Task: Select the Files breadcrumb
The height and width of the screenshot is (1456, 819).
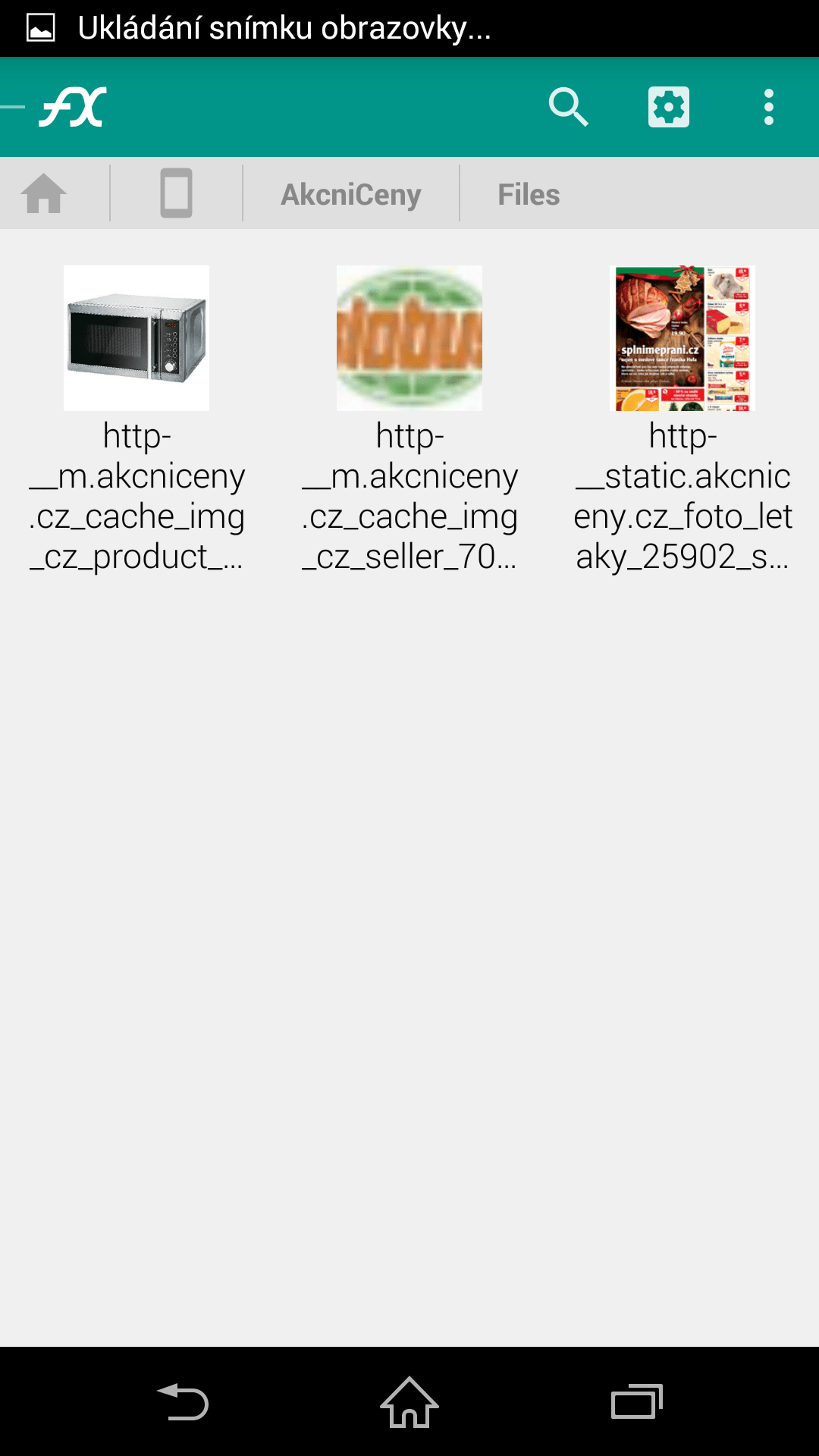Action: [x=529, y=194]
